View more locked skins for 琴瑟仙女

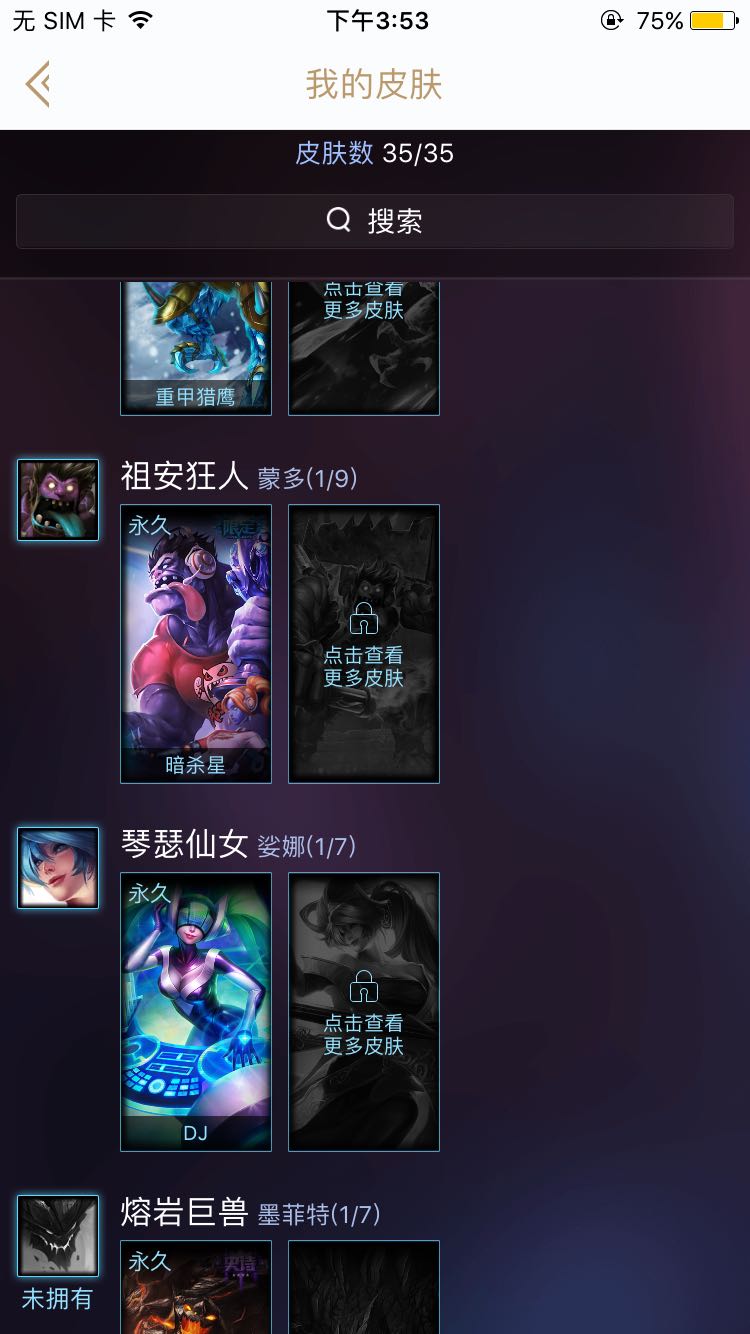coord(364,1011)
